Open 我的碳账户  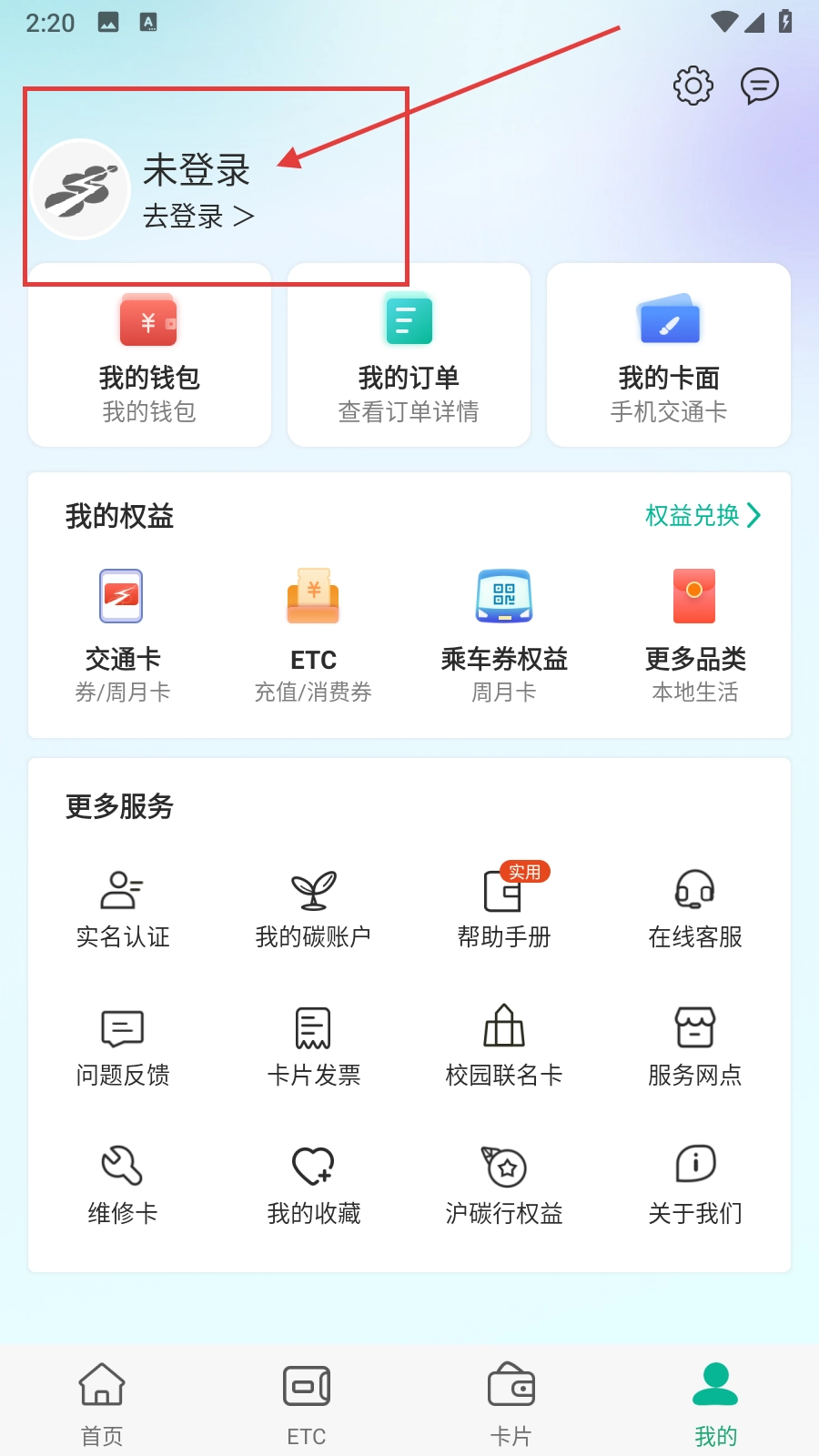pos(313,909)
